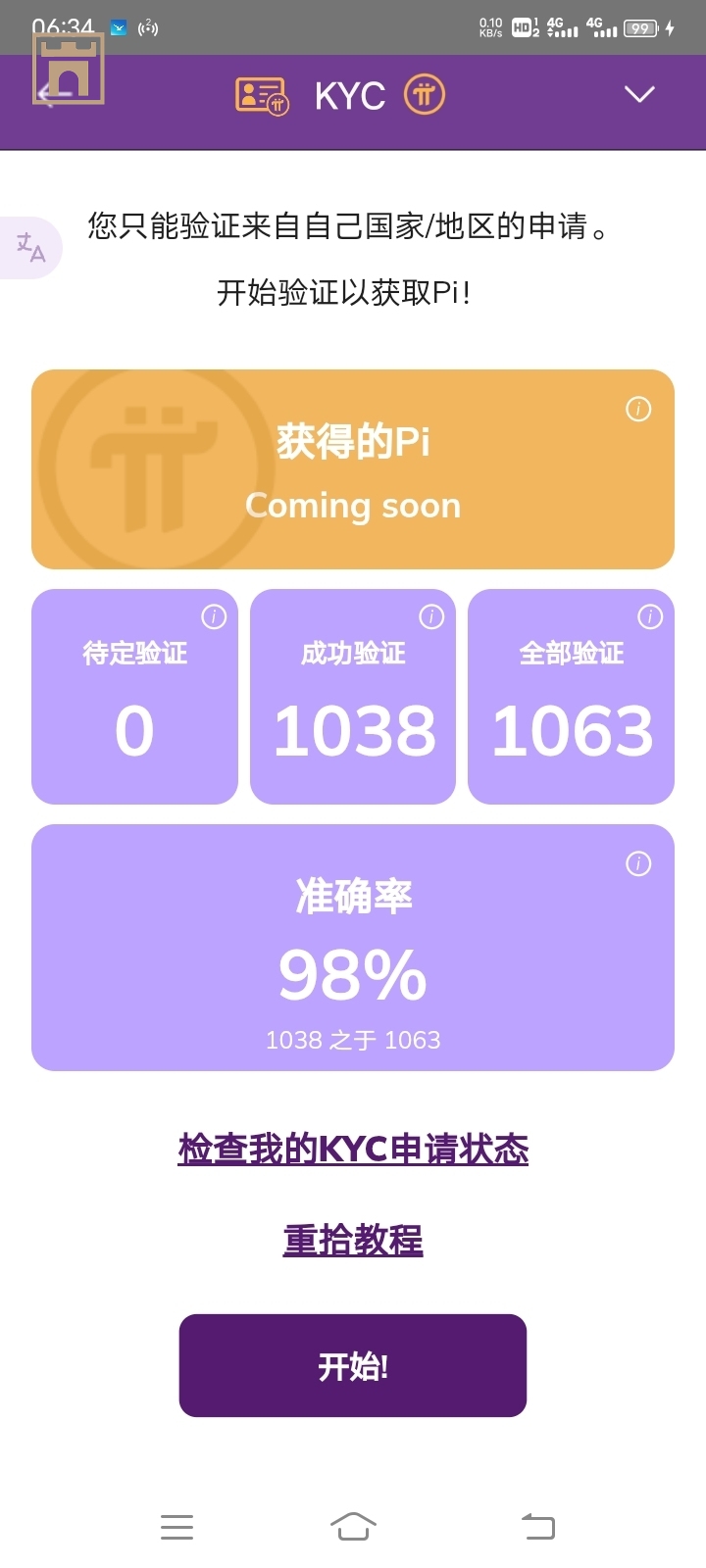Open the translate language button

(x=31, y=247)
